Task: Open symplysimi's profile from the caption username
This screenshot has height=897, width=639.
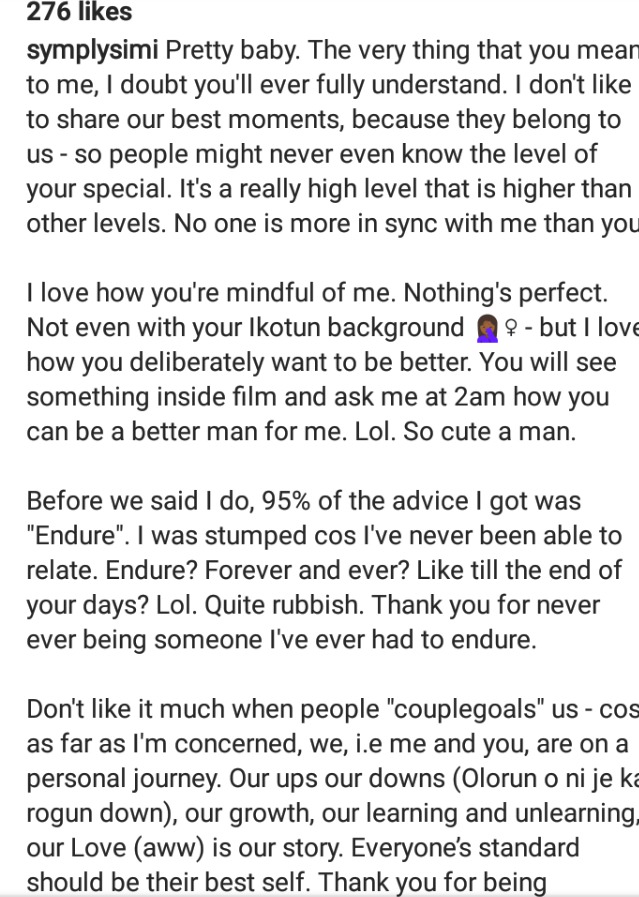Action: [x=92, y=51]
